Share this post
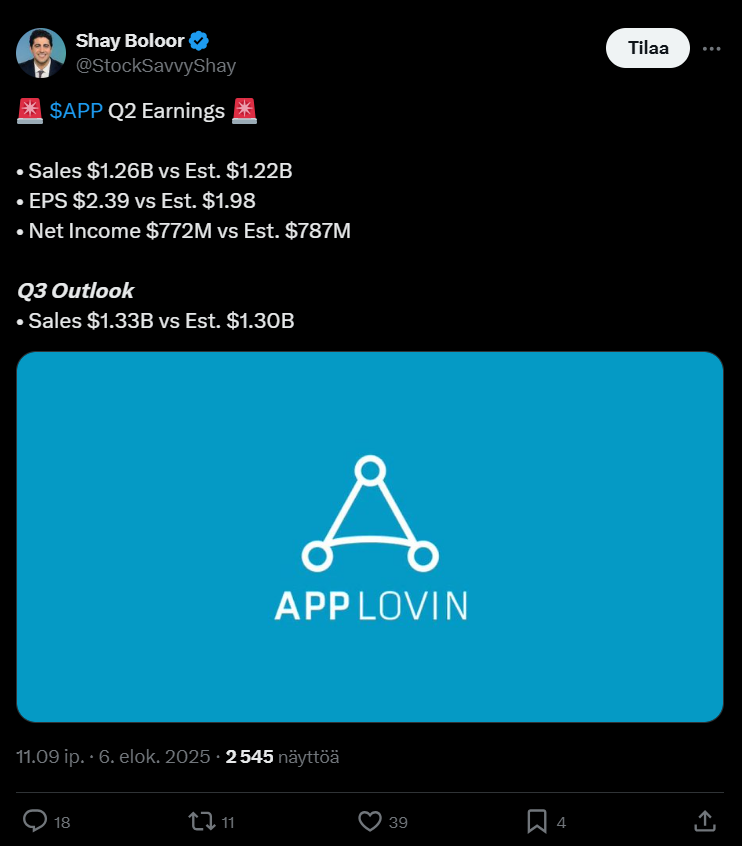Screen dimensions: 742x846 704,821
